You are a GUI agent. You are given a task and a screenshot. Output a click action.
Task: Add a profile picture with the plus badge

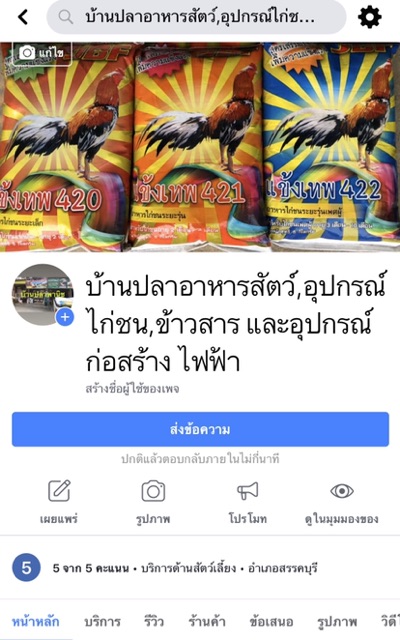pyautogui.click(x=65, y=317)
